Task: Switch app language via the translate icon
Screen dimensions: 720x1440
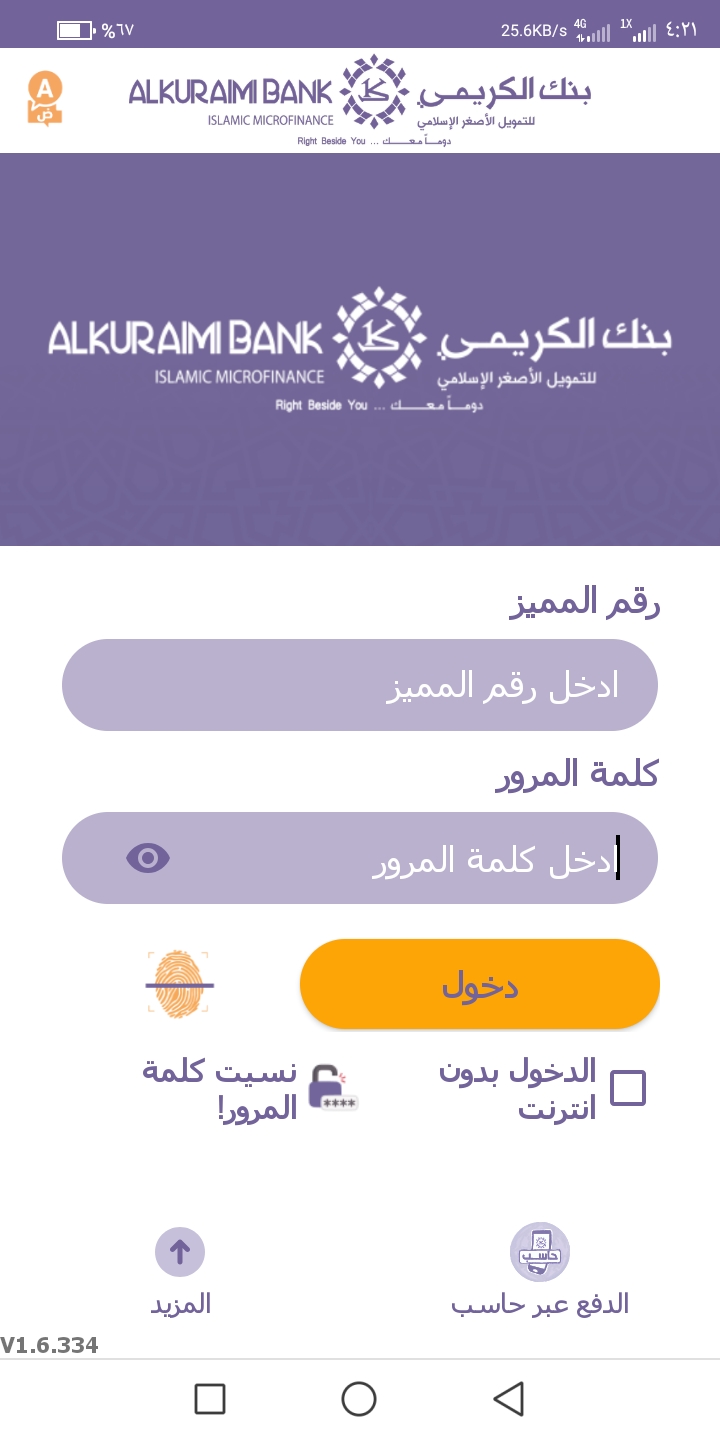Action: (x=44, y=98)
